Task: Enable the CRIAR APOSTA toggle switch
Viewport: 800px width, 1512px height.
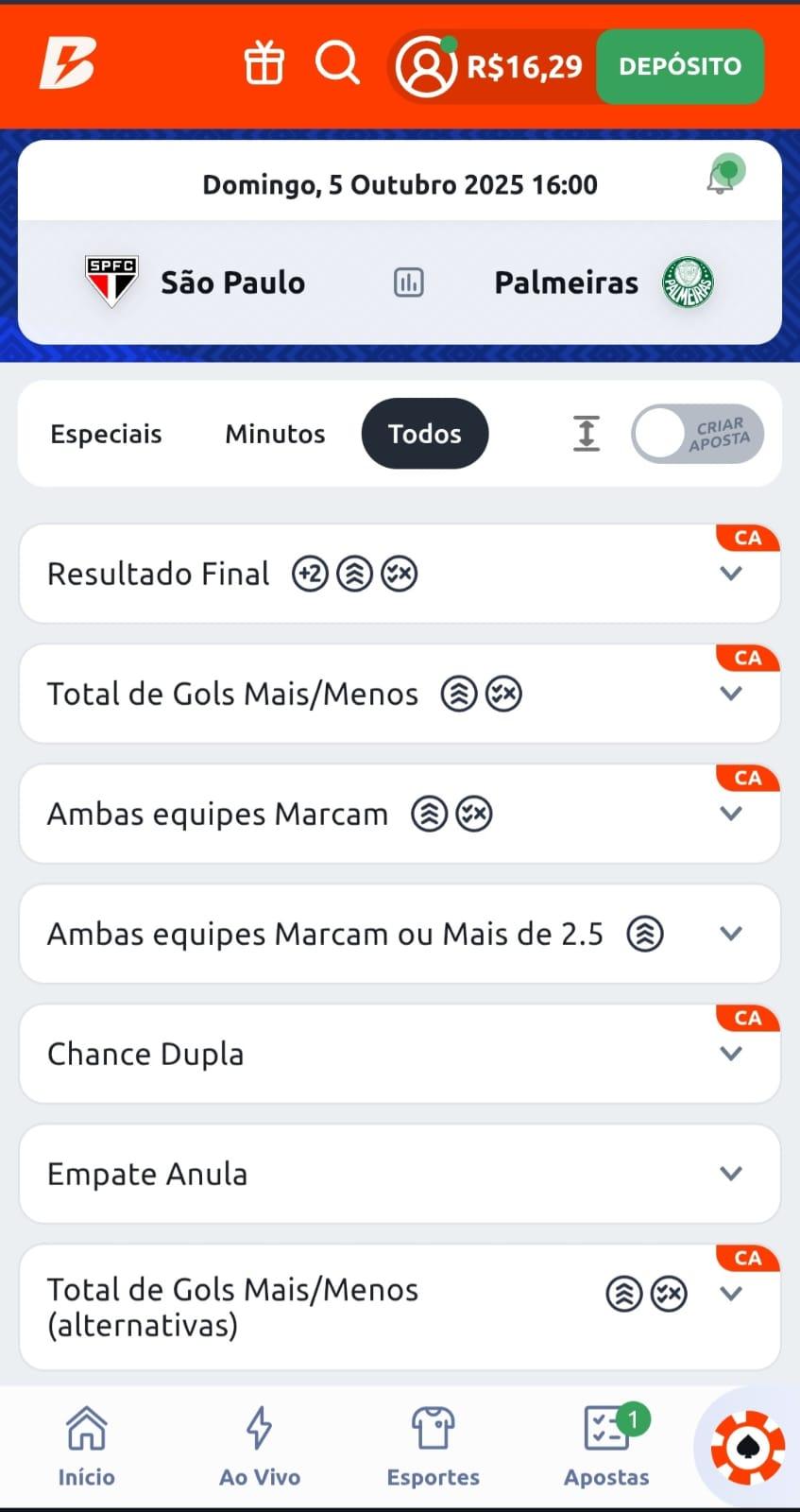Action: coord(698,433)
